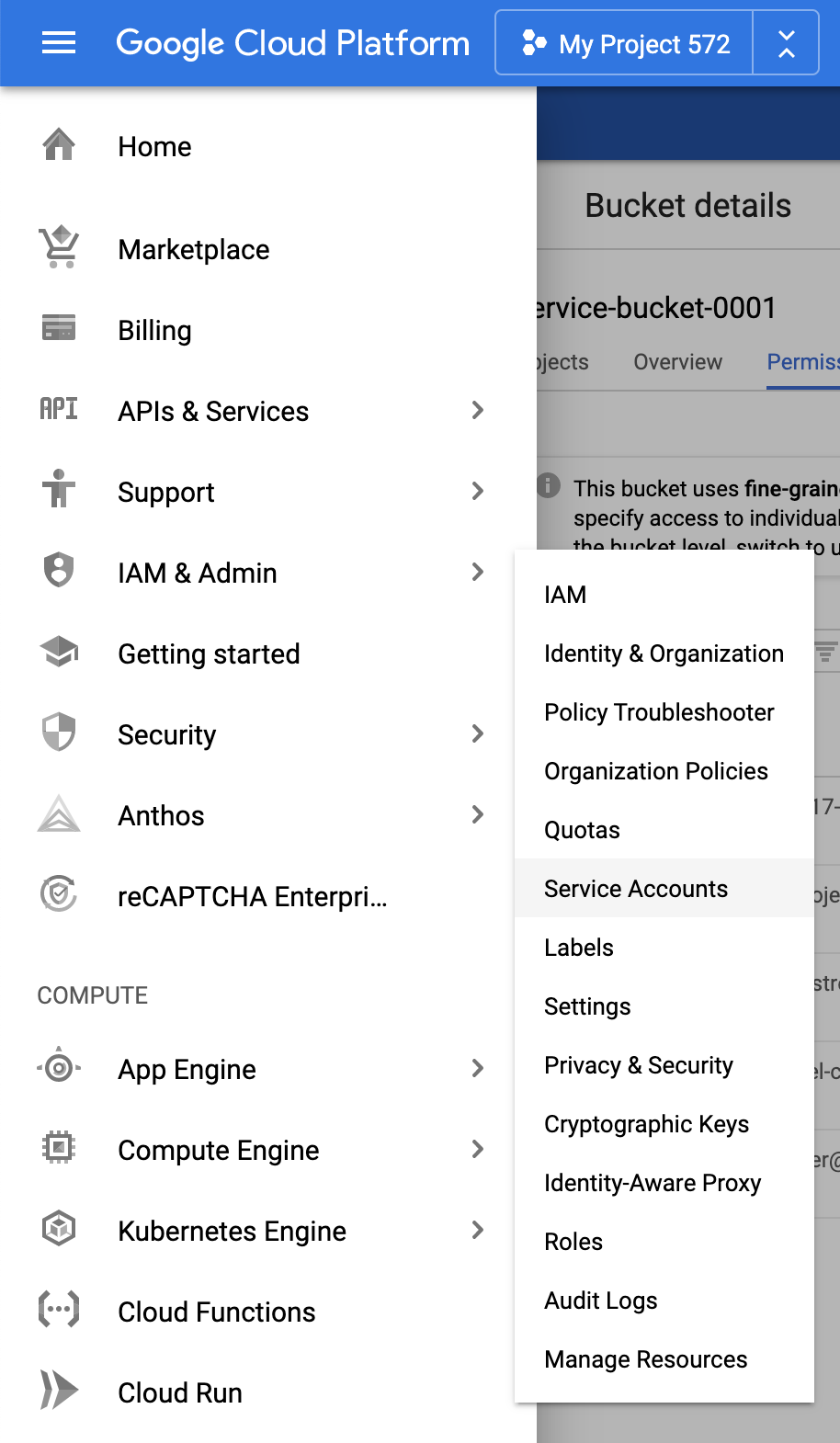Open Cloud Functions
The width and height of the screenshot is (840, 1443).
216,1312
